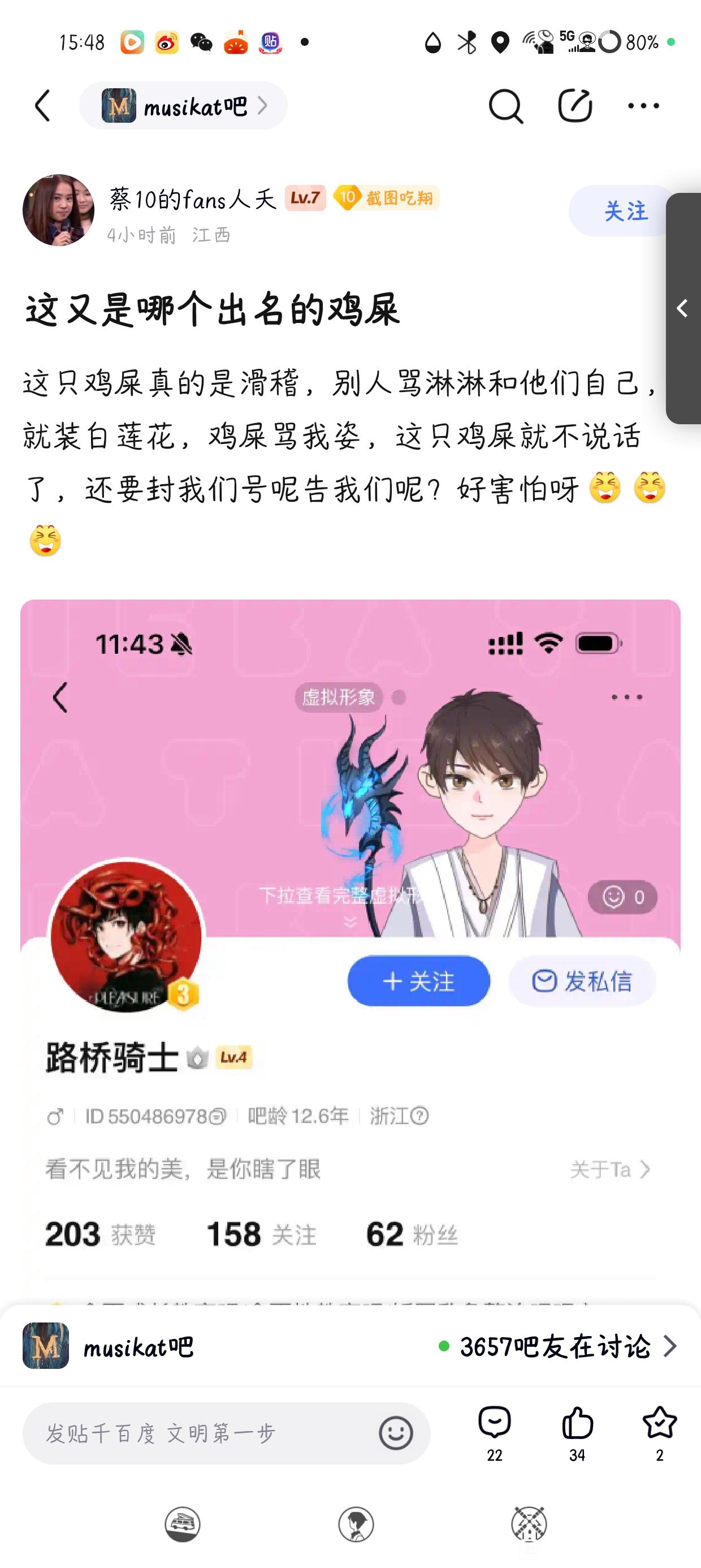701x1568 pixels.
Task: Like this post with thumbs-up
Action: [577, 1433]
